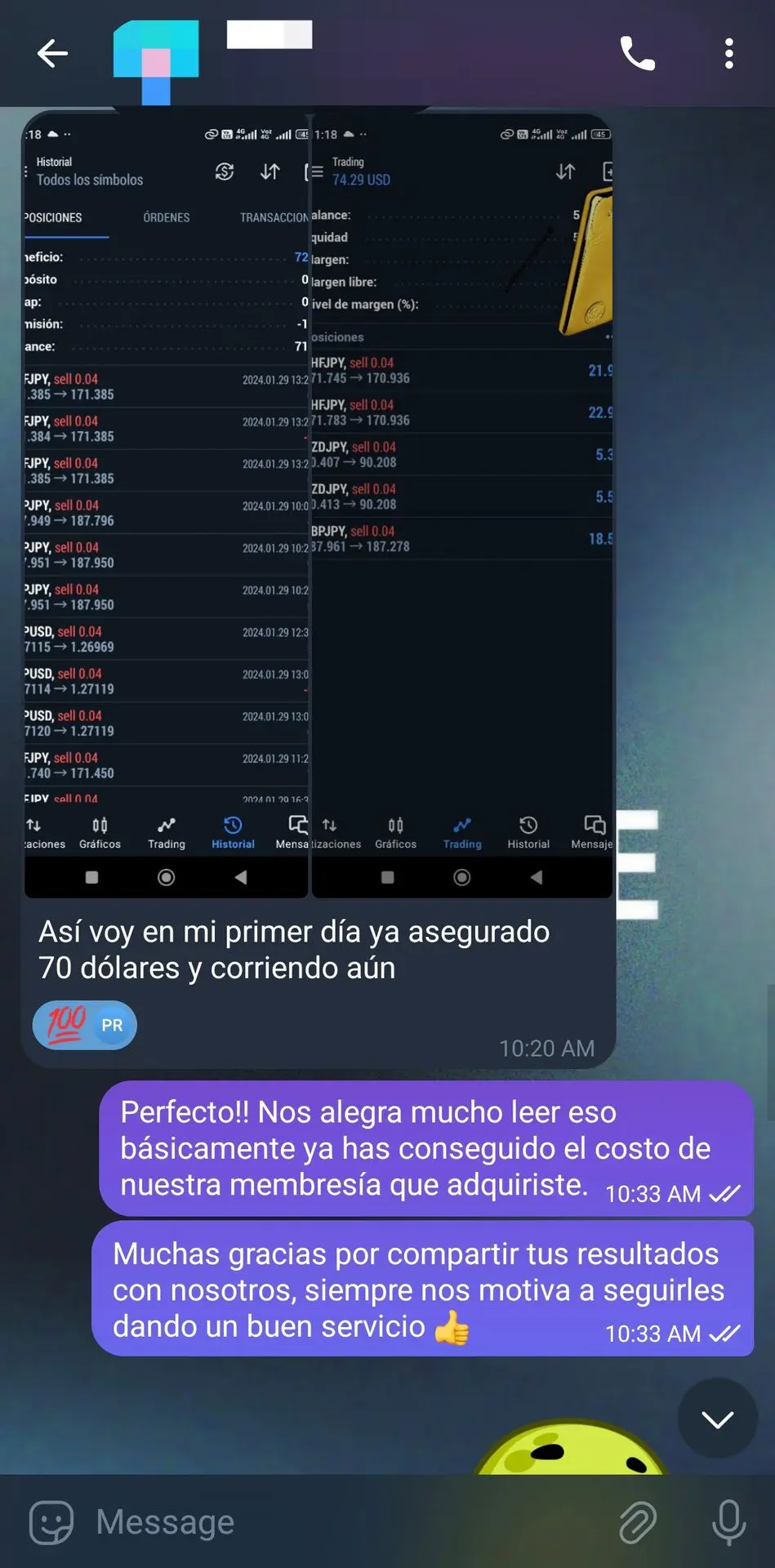Attach a file with the paperclip
Image resolution: width=775 pixels, height=1568 pixels.
point(638,1522)
